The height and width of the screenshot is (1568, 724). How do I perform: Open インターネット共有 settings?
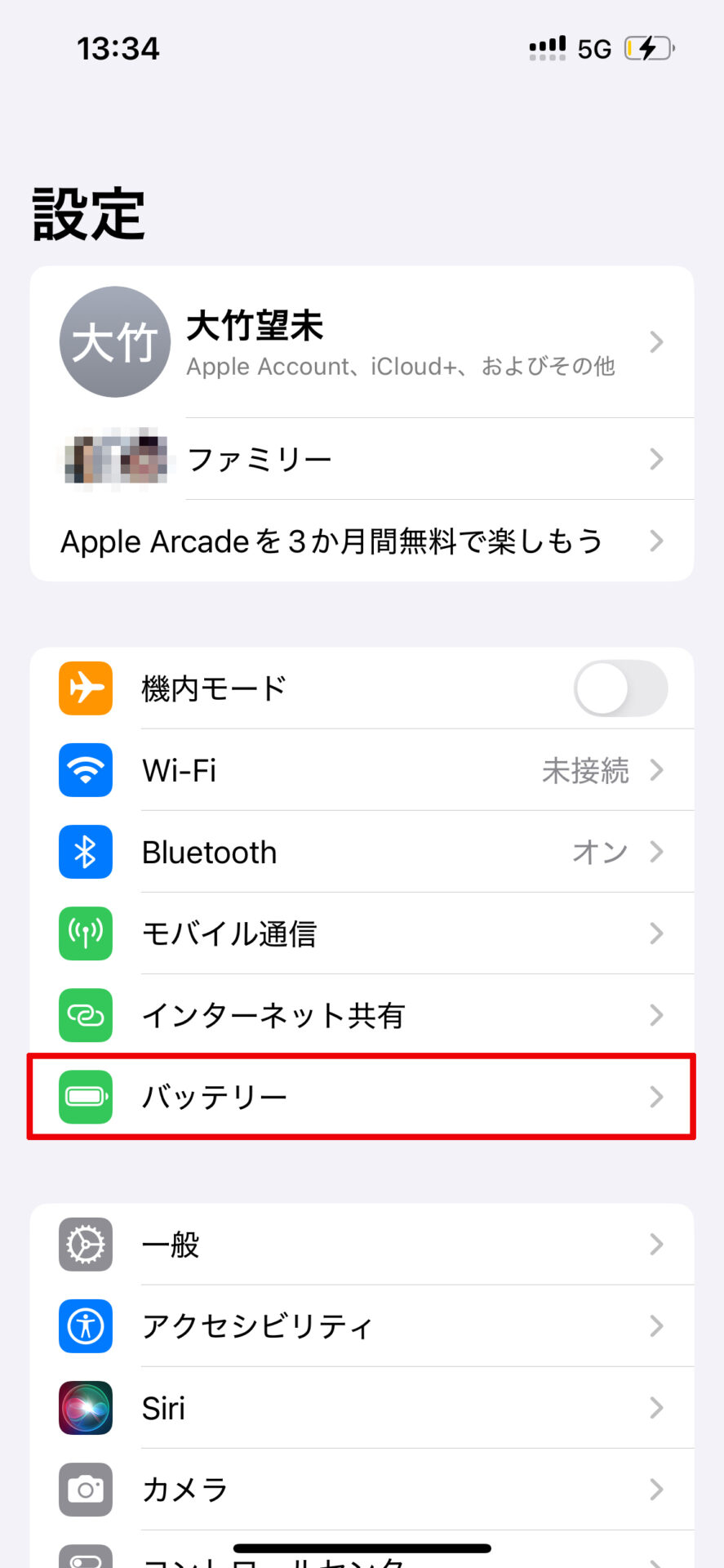tap(362, 1015)
